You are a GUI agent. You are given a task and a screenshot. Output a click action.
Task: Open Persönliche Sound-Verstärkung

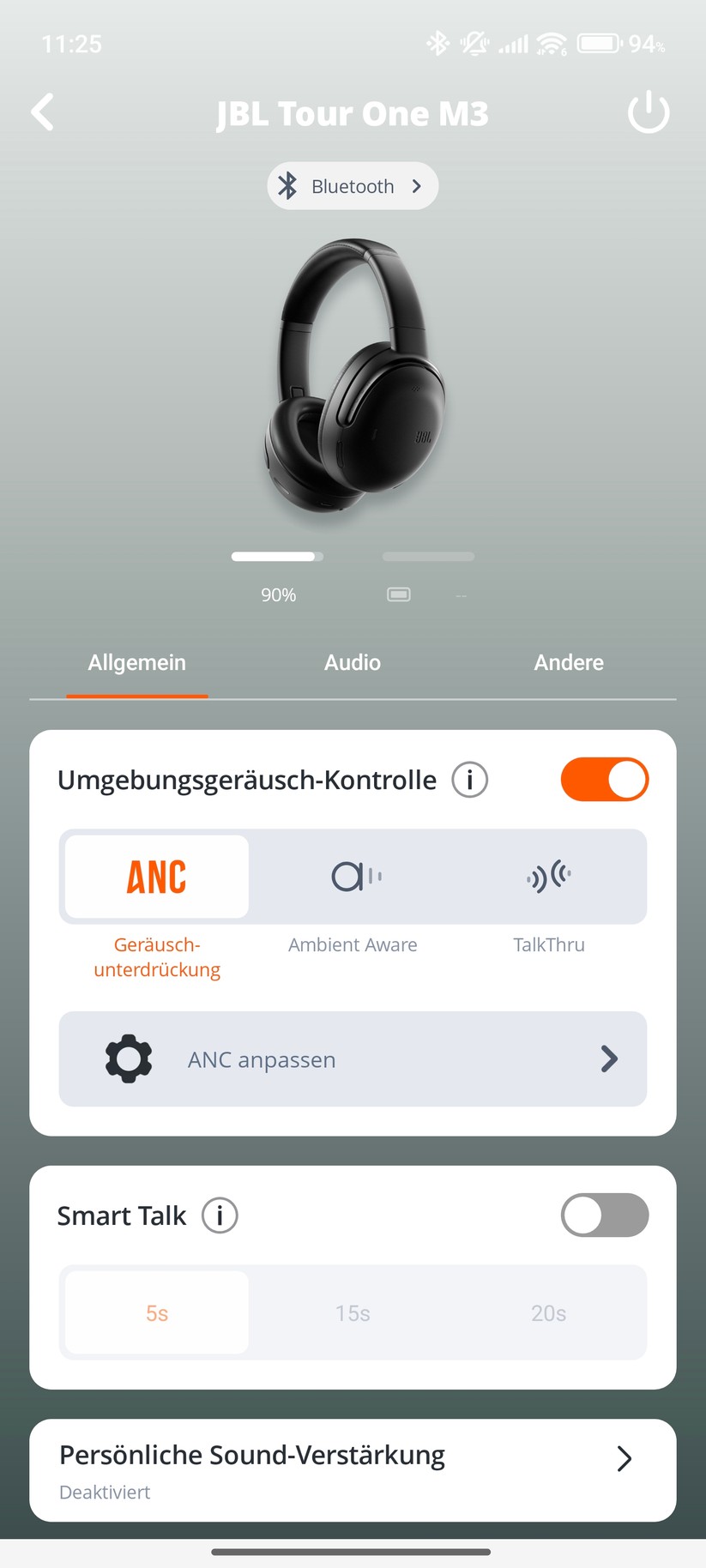(x=353, y=1470)
